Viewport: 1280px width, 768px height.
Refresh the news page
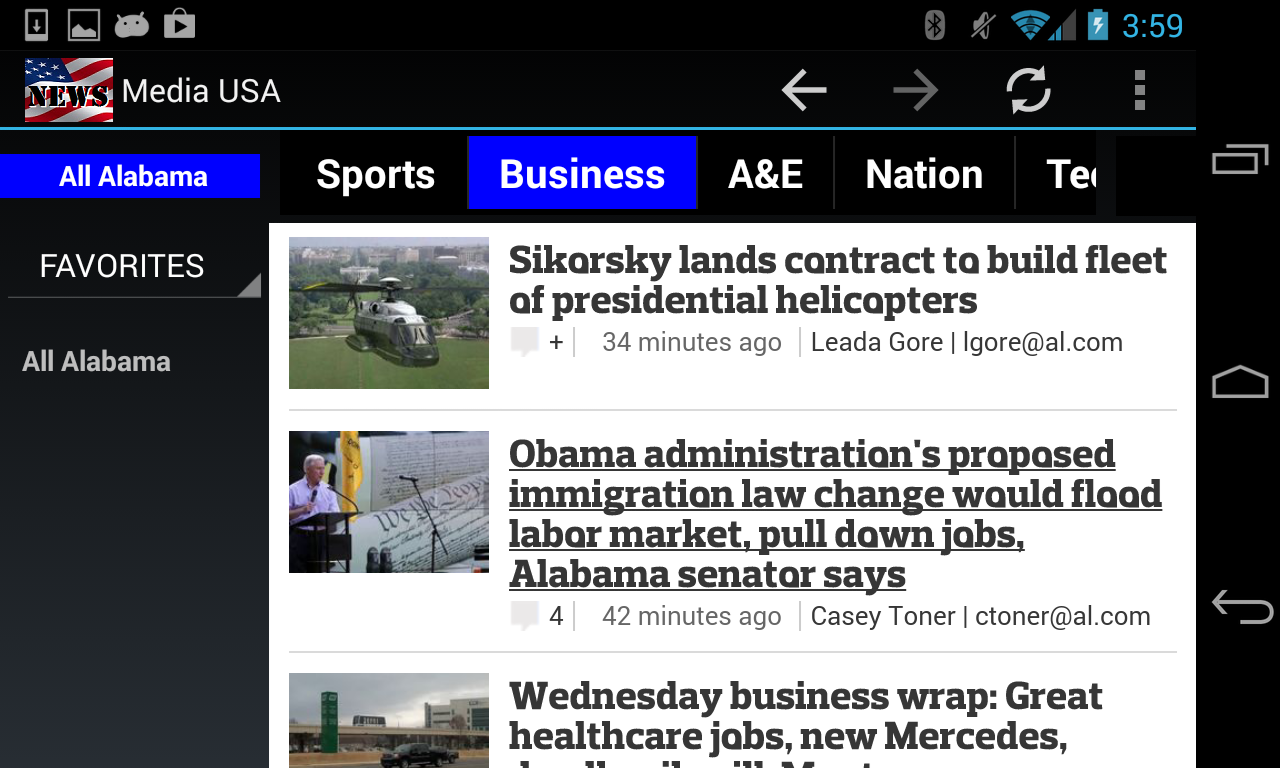click(1028, 91)
